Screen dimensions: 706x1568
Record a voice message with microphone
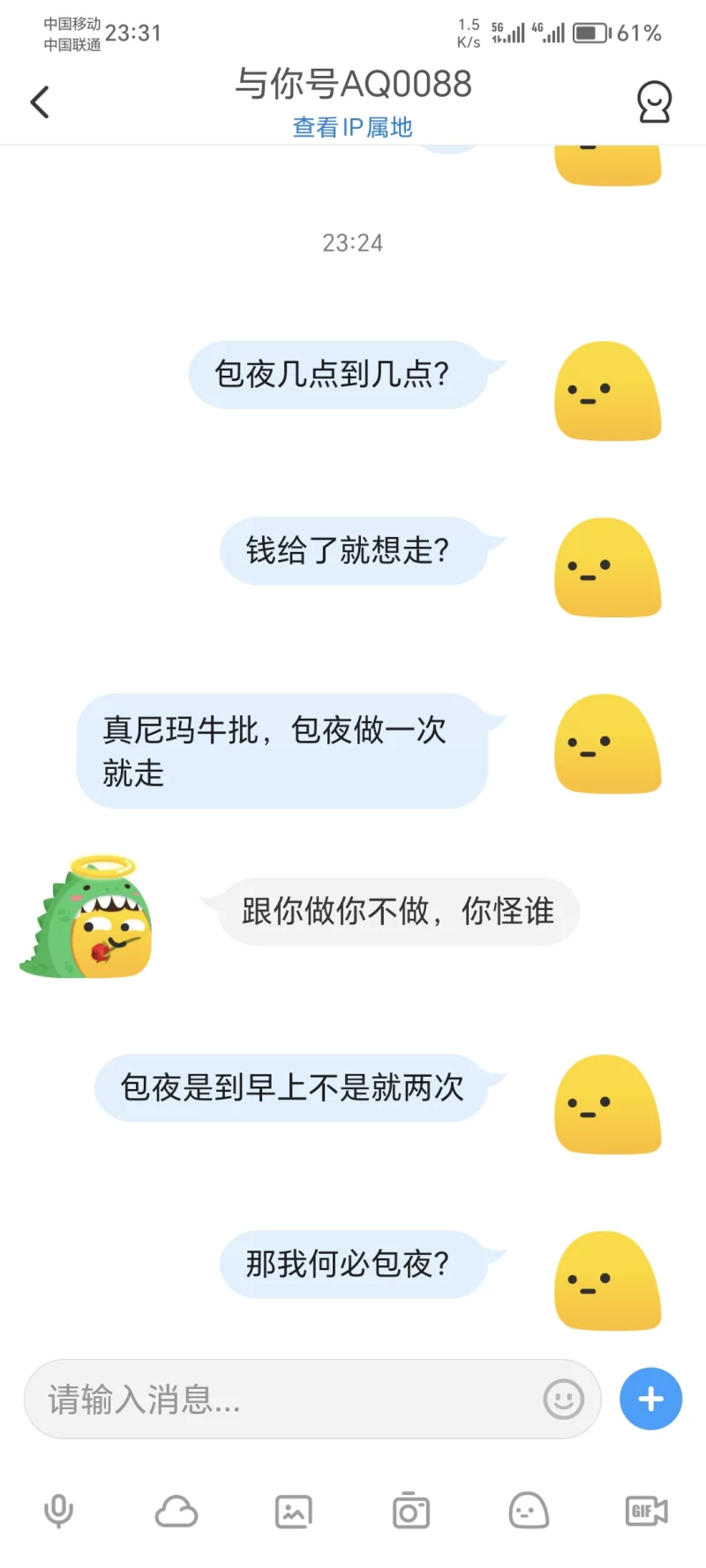click(59, 1512)
